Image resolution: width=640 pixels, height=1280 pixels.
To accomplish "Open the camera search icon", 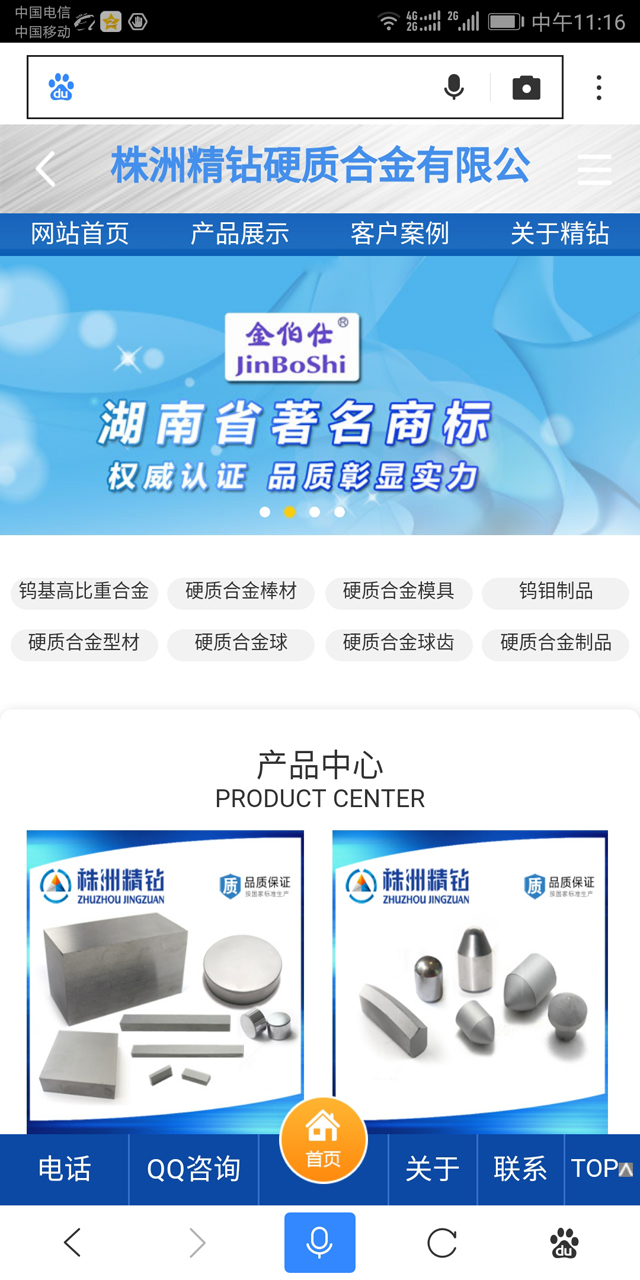I will tap(526, 88).
